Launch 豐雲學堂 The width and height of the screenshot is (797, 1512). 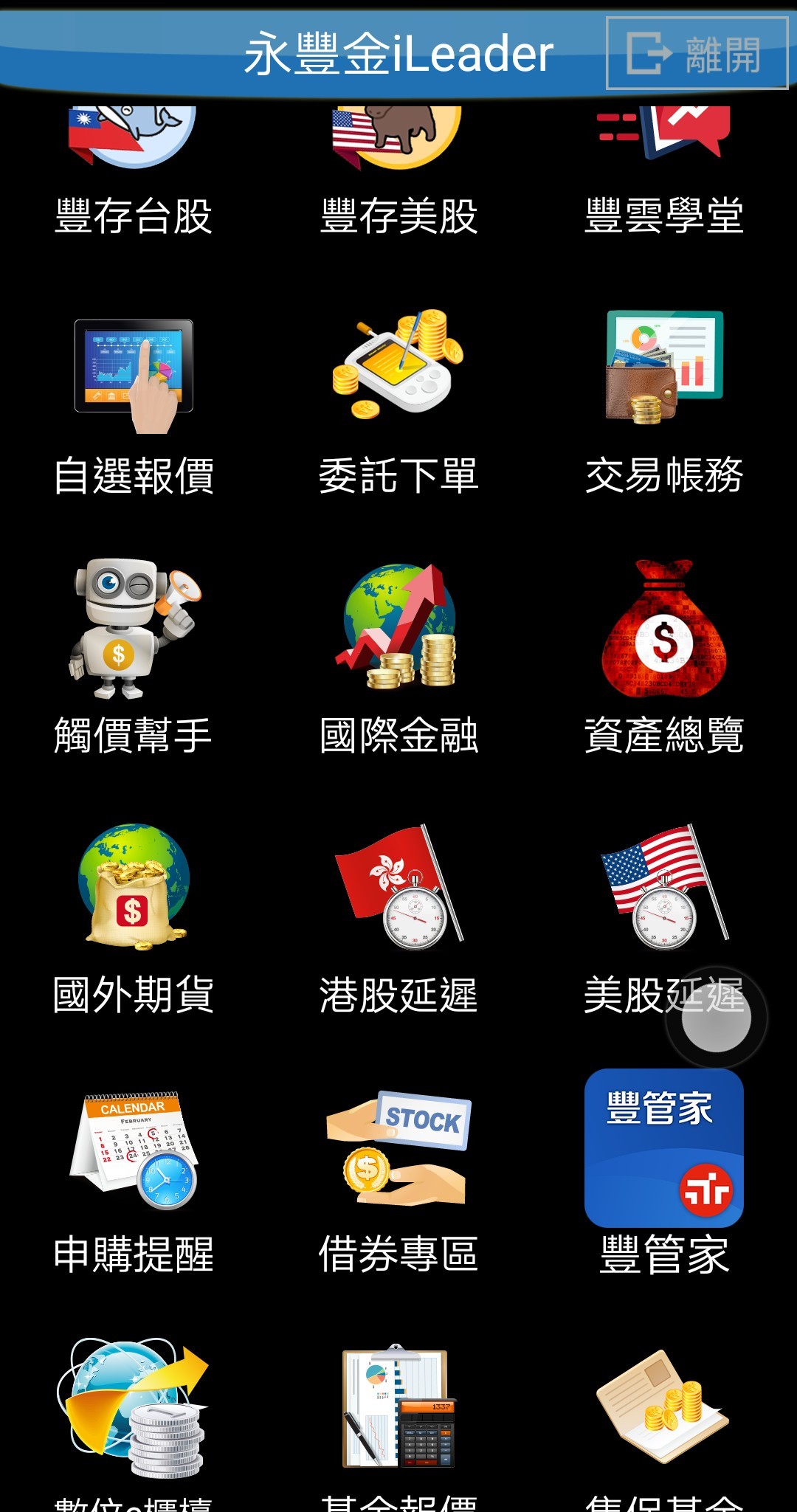click(664, 171)
